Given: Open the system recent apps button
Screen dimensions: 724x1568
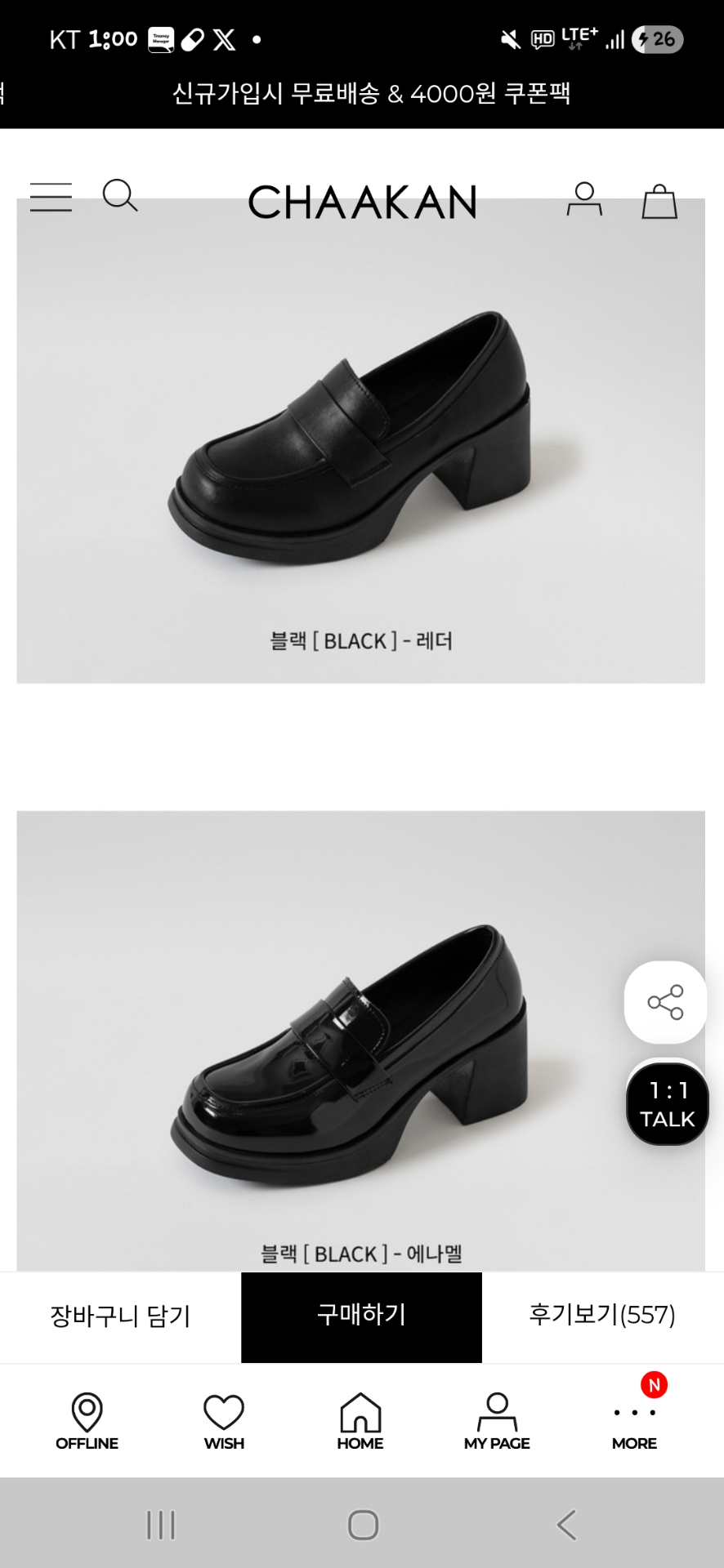Looking at the screenshot, I should (160, 1525).
